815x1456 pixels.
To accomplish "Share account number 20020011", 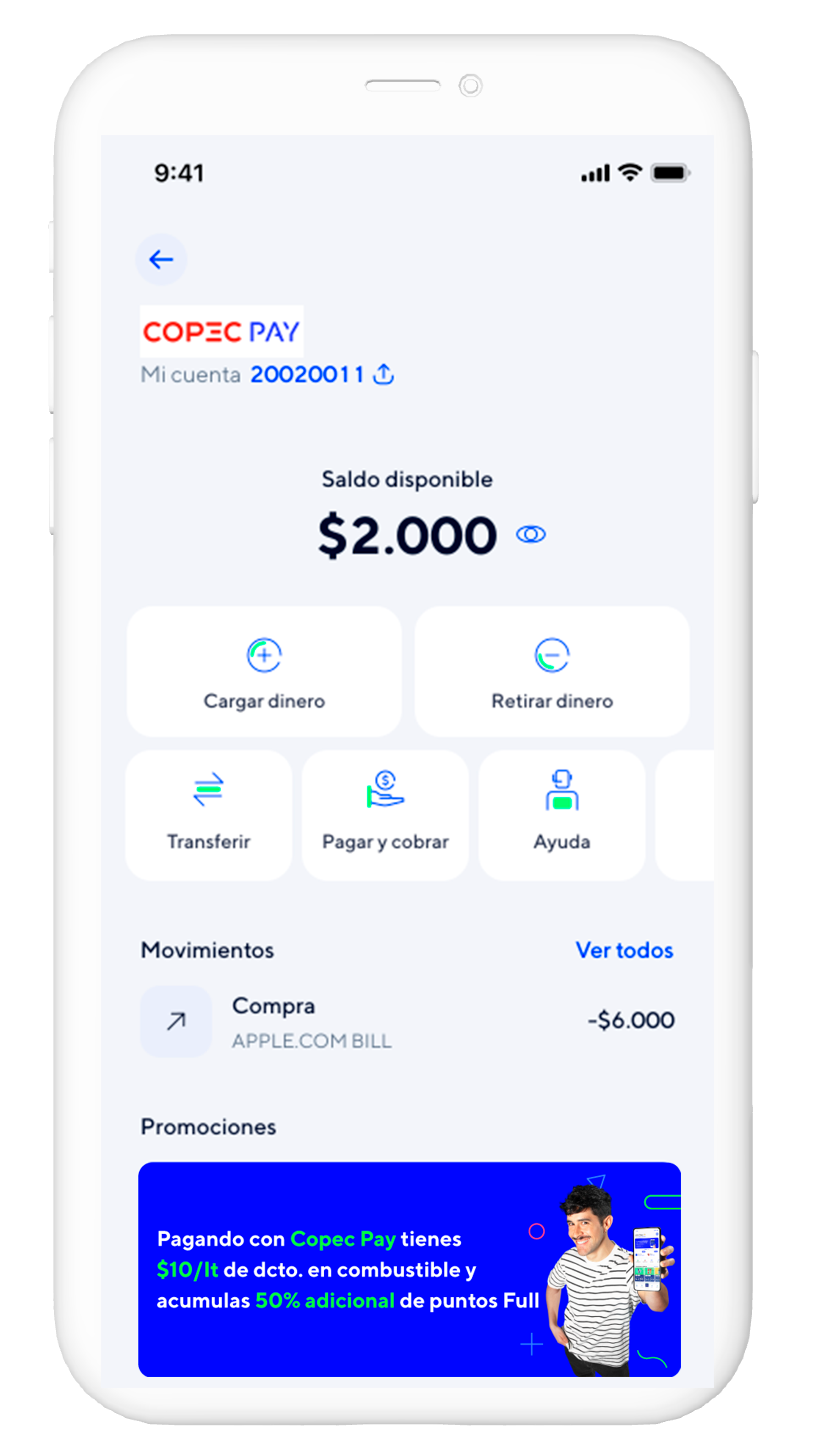I will 383,374.
